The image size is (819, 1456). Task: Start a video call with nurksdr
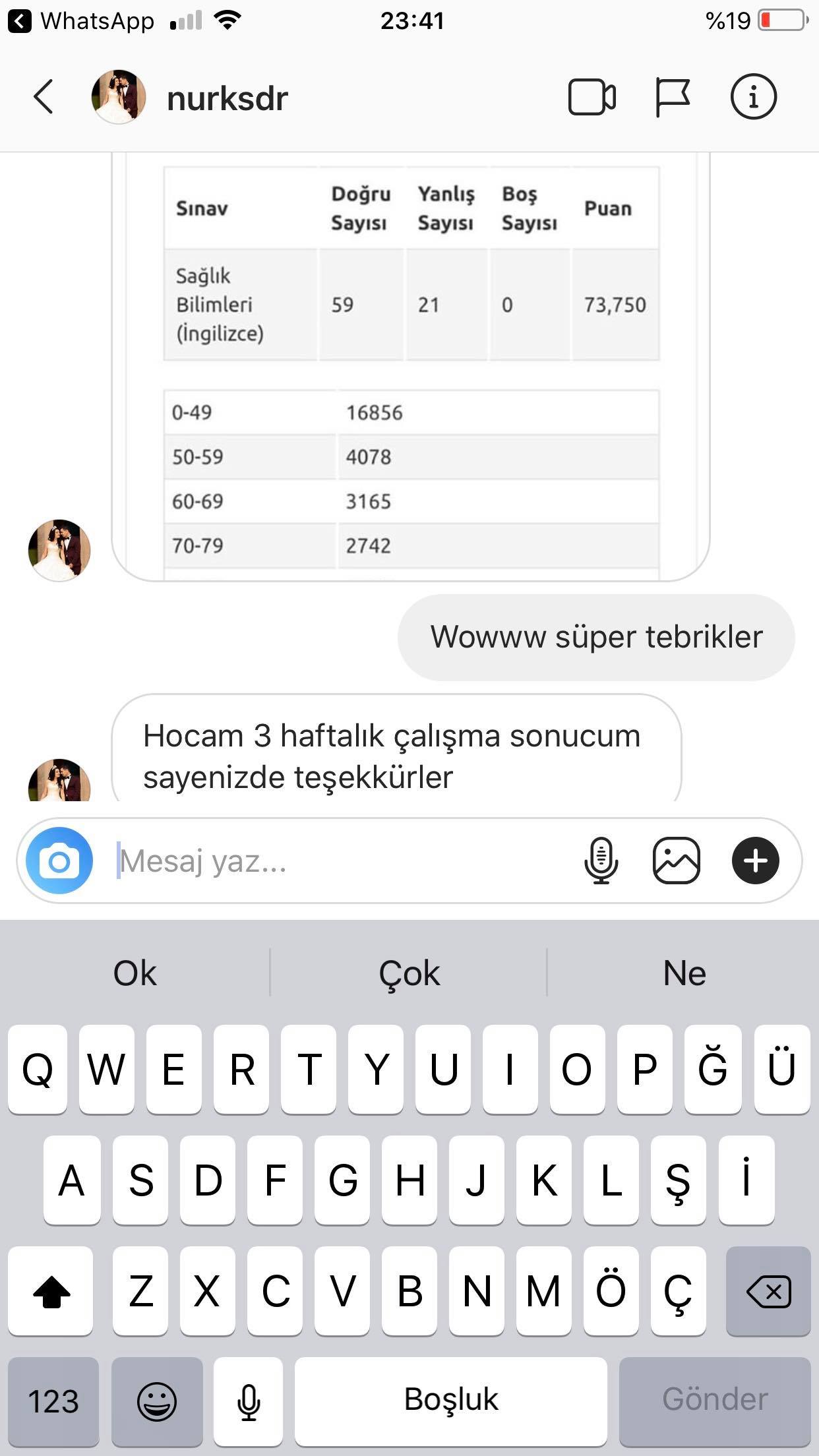click(591, 98)
